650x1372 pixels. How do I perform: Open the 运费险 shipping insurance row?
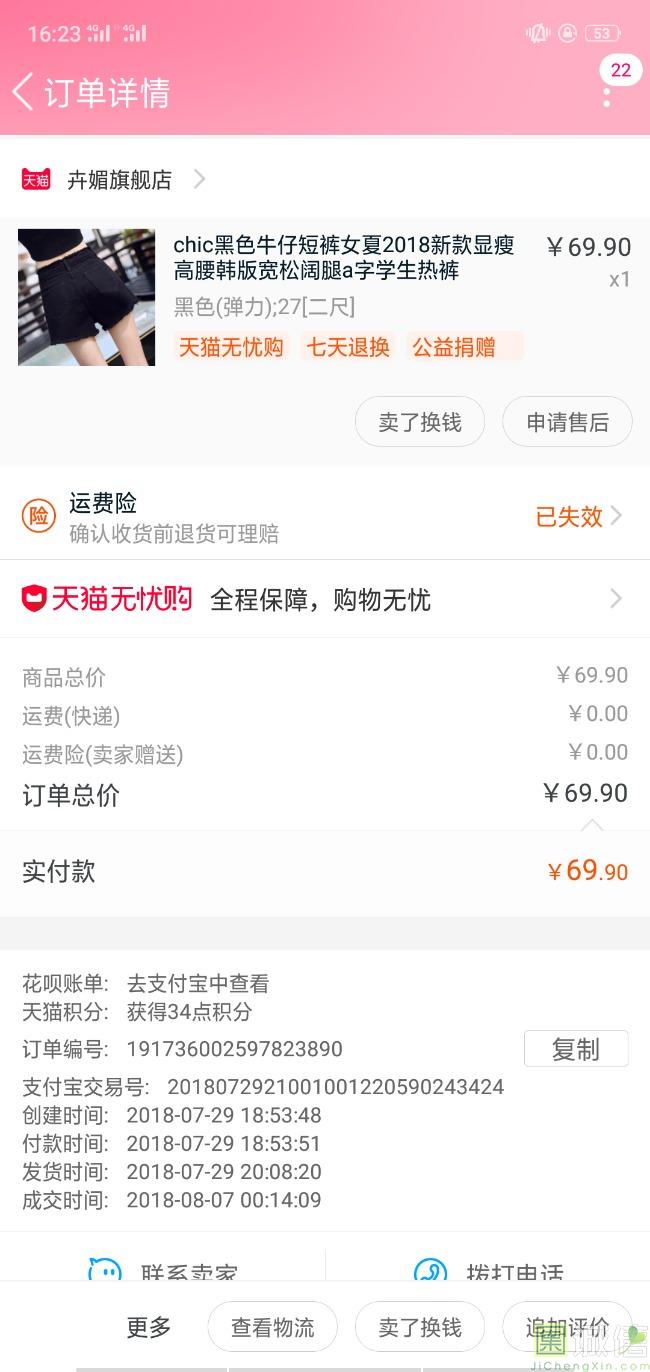(324, 517)
